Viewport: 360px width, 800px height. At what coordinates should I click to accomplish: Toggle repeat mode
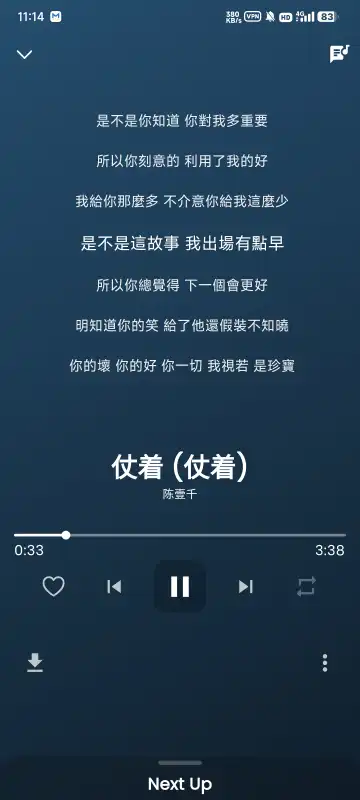306,587
